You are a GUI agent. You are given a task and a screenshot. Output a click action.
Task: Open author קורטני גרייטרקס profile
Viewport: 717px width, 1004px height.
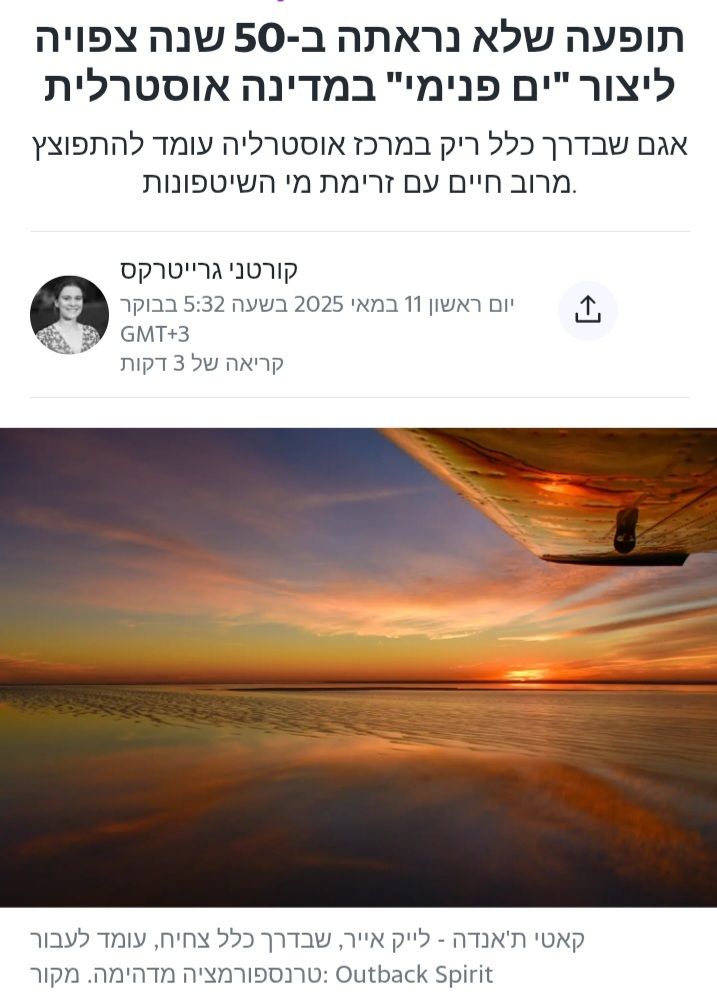point(209,270)
